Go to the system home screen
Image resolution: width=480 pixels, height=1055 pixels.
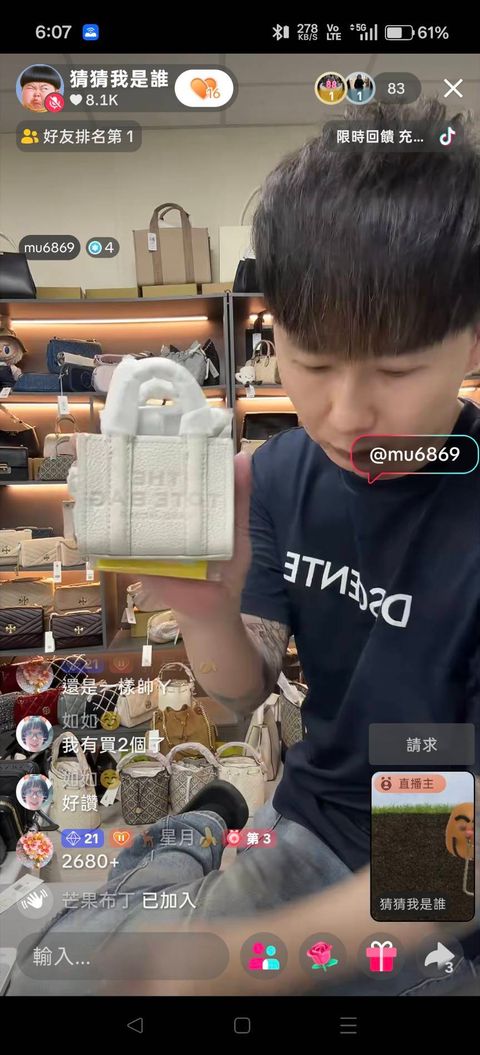click(242, 1025)
